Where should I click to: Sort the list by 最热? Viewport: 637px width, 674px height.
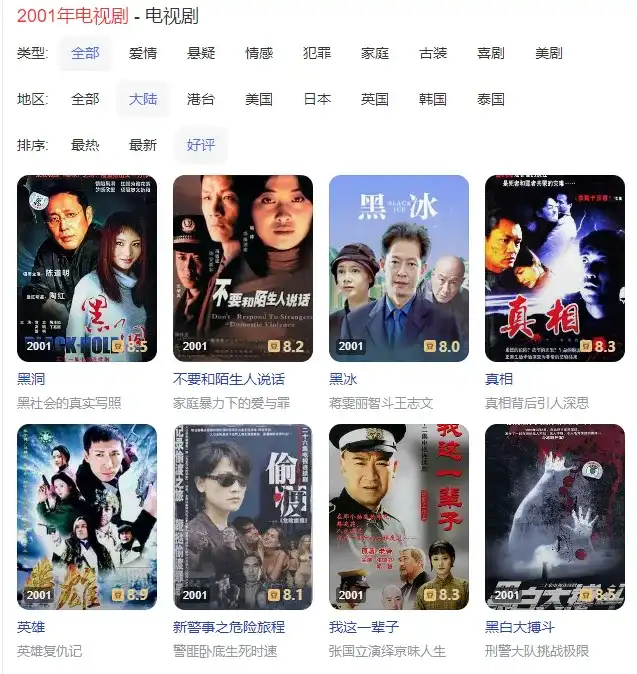[85, 145]
